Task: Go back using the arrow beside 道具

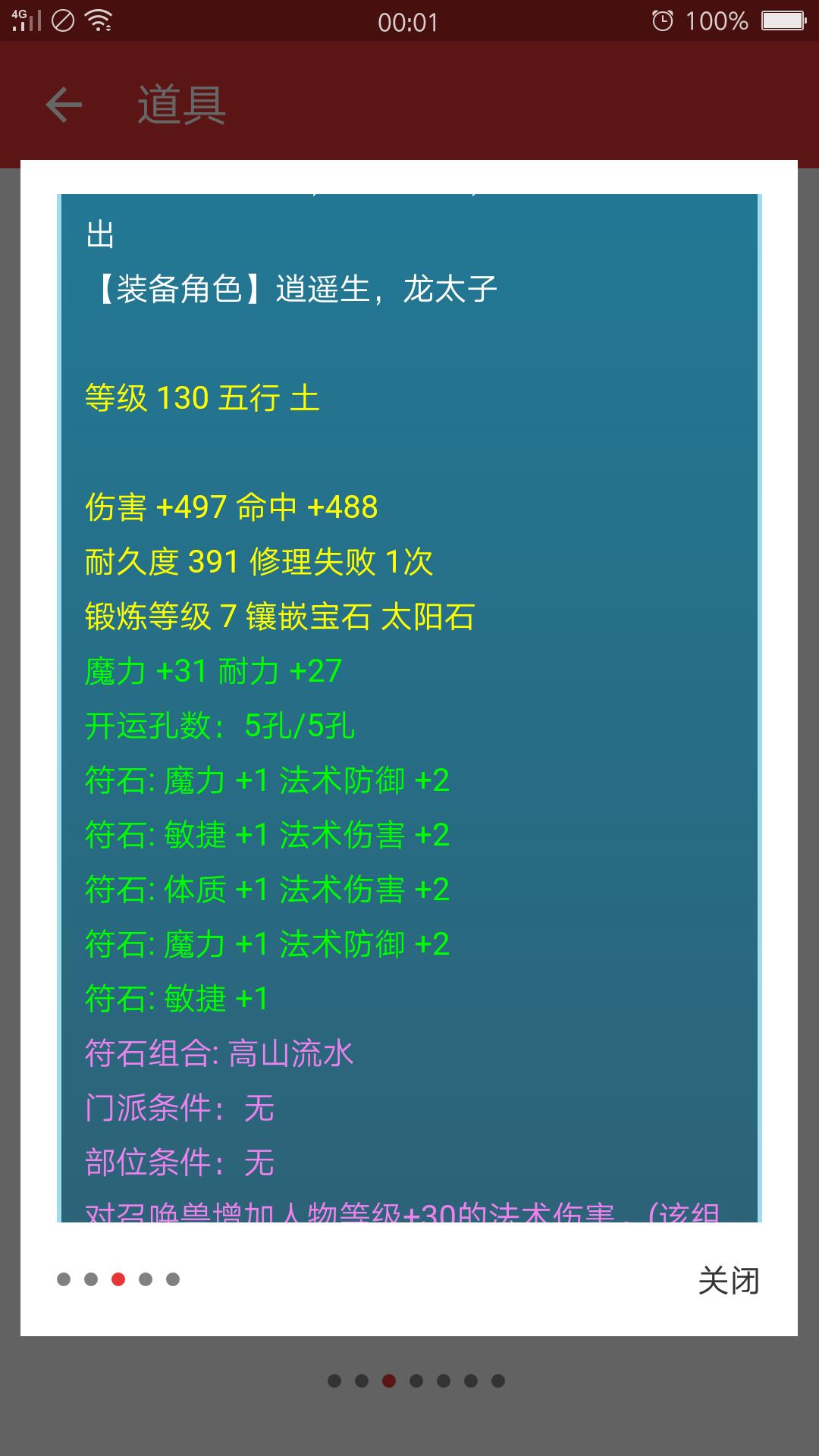Action: (x=64, y=105)
